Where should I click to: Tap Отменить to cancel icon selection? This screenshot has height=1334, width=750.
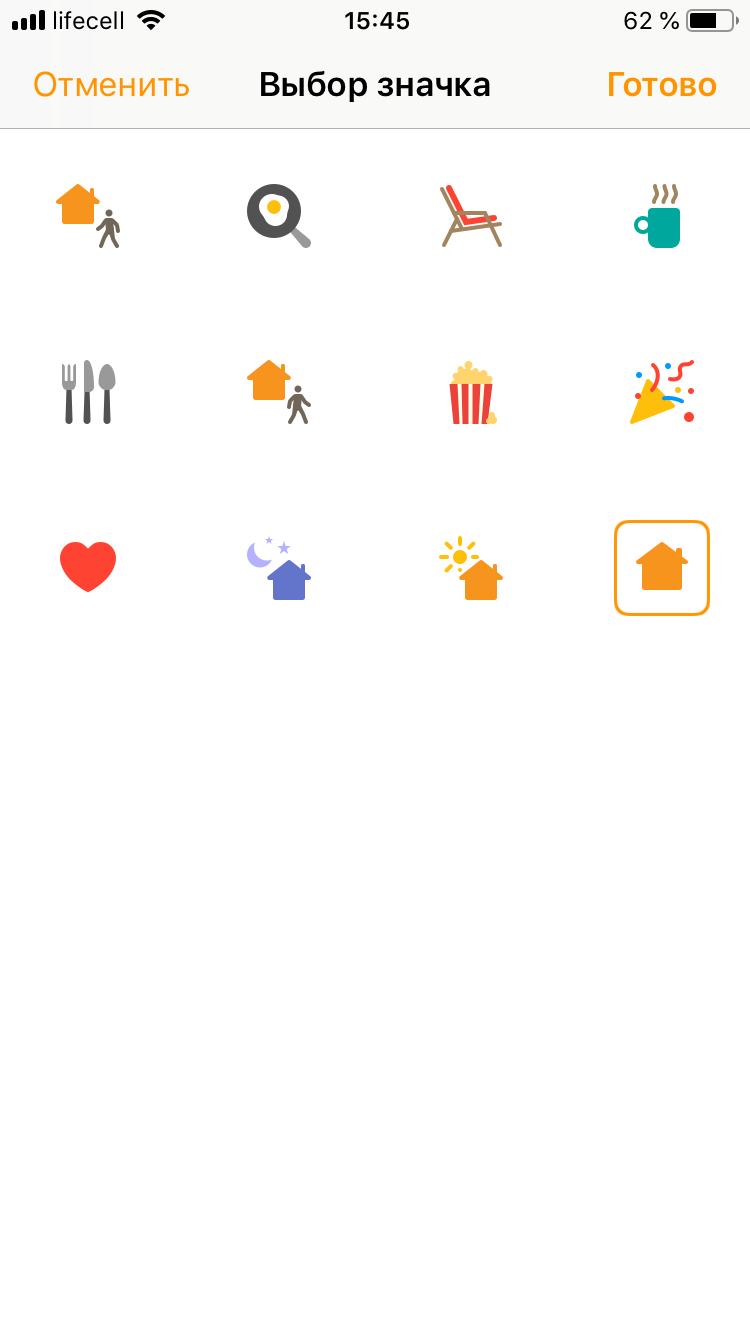click(x=111, y=85)
